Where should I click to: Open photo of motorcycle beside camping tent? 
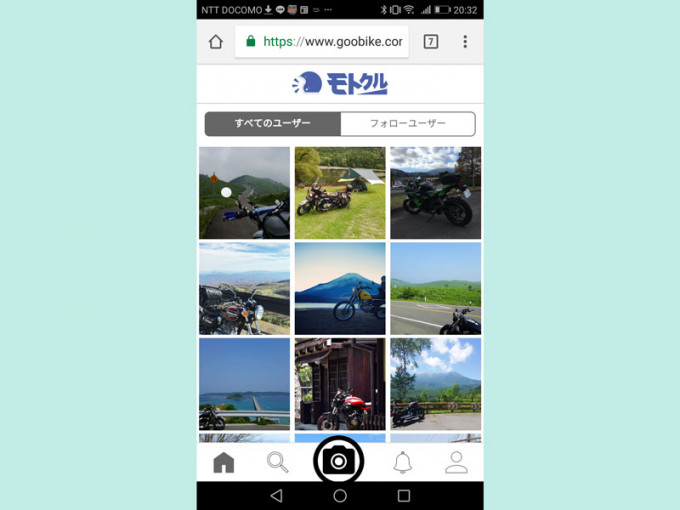pyautogui.click(x=340, y=192)
